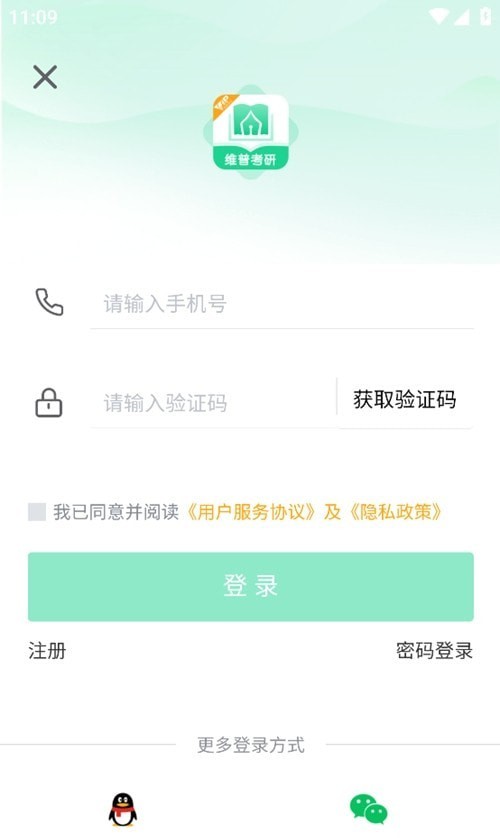Tap the verification code input field
500x838 pixels.
click(213, 403)
